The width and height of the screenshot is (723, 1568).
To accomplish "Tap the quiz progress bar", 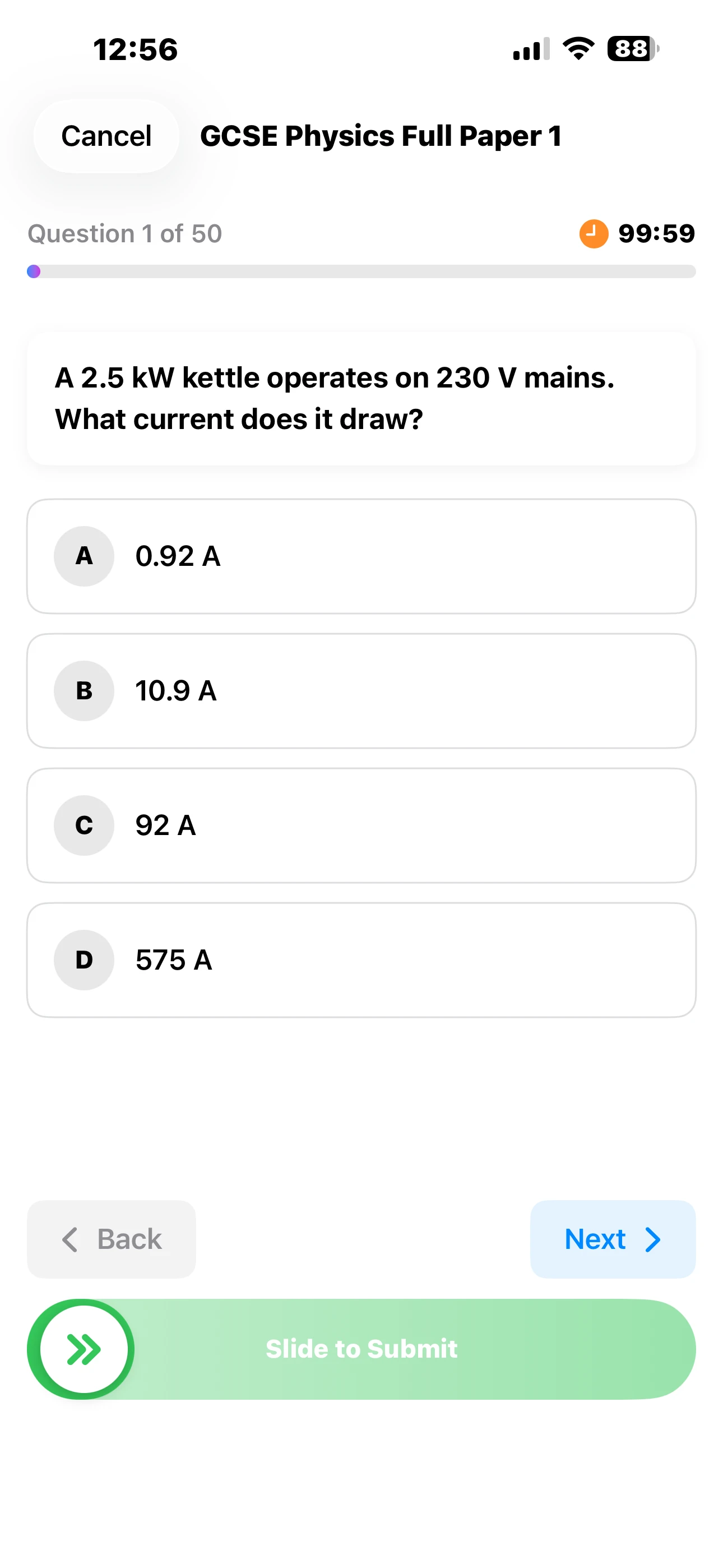I will point(361,271).
